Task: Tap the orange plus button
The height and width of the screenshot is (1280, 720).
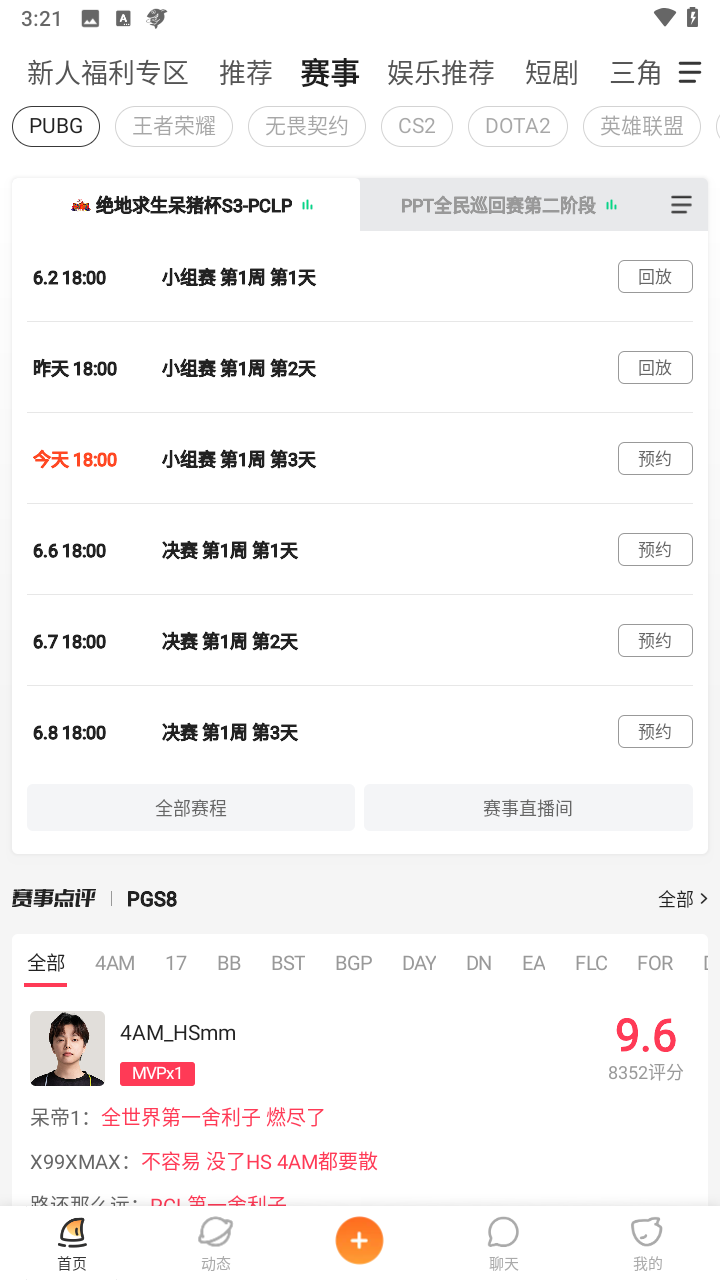Action: (359, 1242)
